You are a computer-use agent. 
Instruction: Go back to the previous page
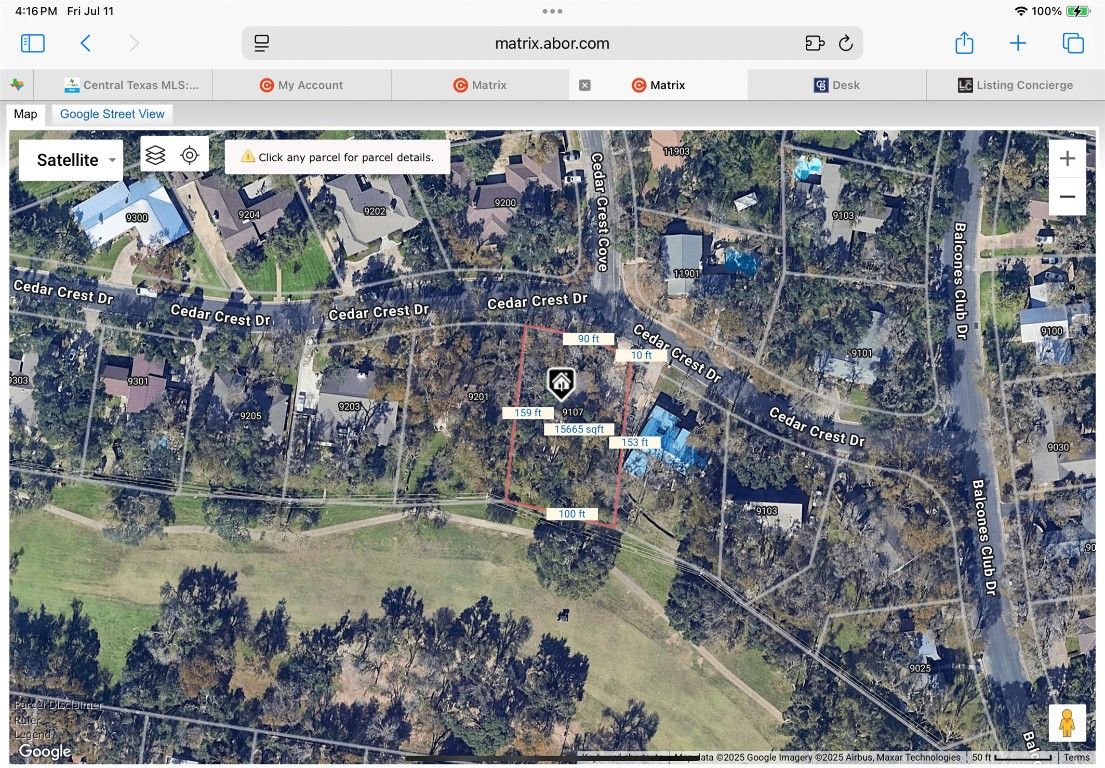(x=86, y=43)
